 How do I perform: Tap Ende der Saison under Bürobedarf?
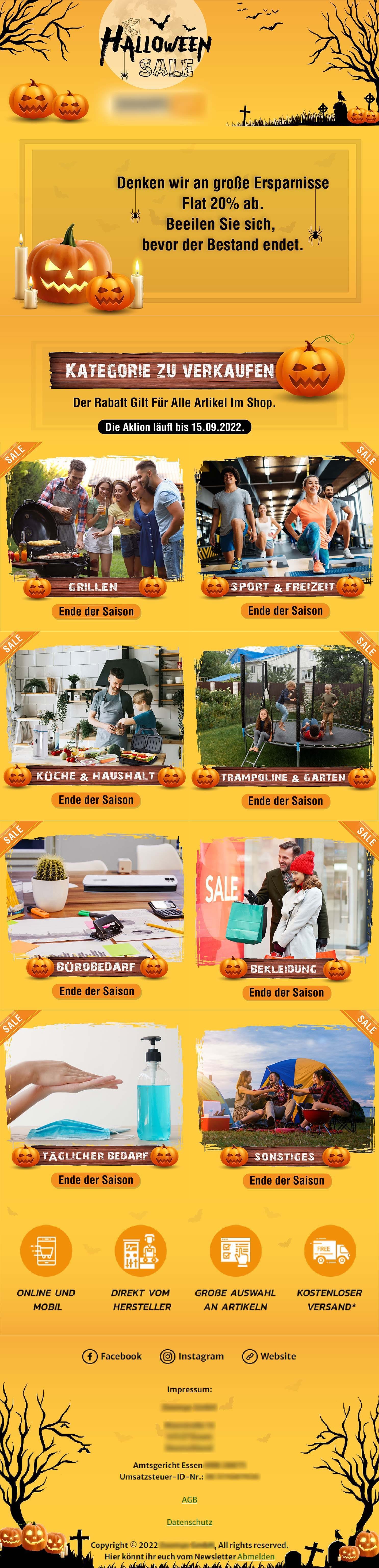pos(96,991)
